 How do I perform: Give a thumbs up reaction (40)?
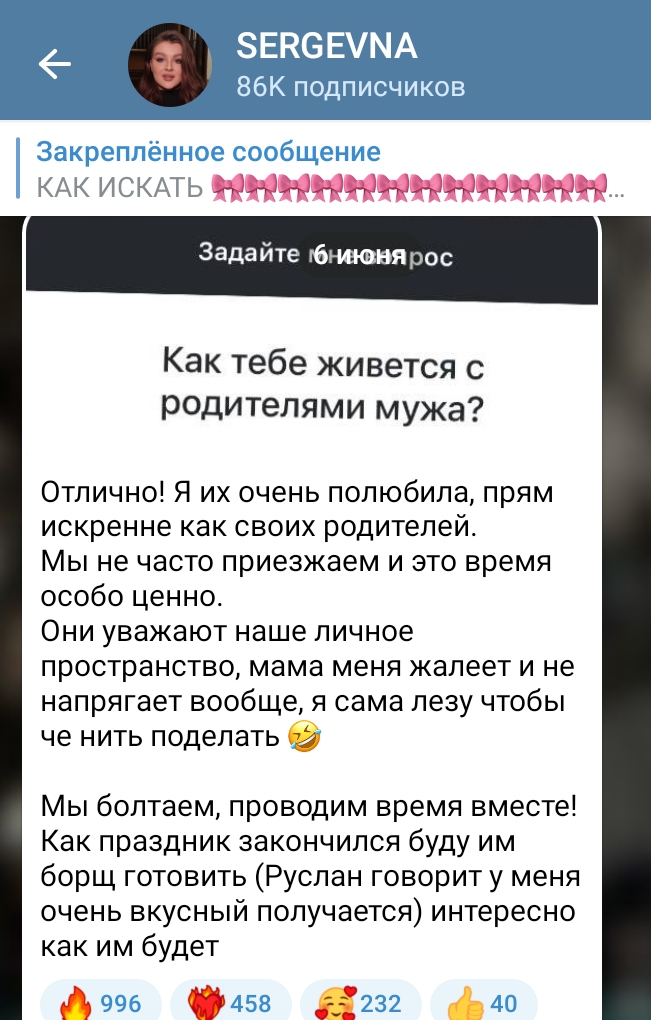pyautogui.click(x=484, y=1002)
